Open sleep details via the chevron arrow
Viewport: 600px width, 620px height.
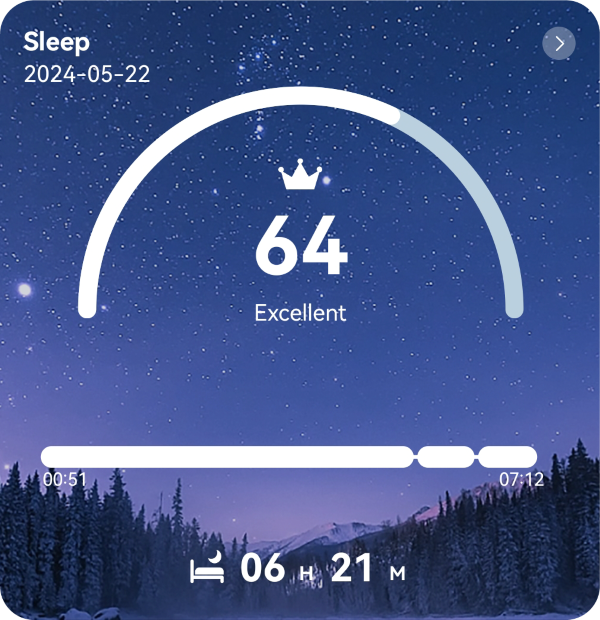(559, 43)
